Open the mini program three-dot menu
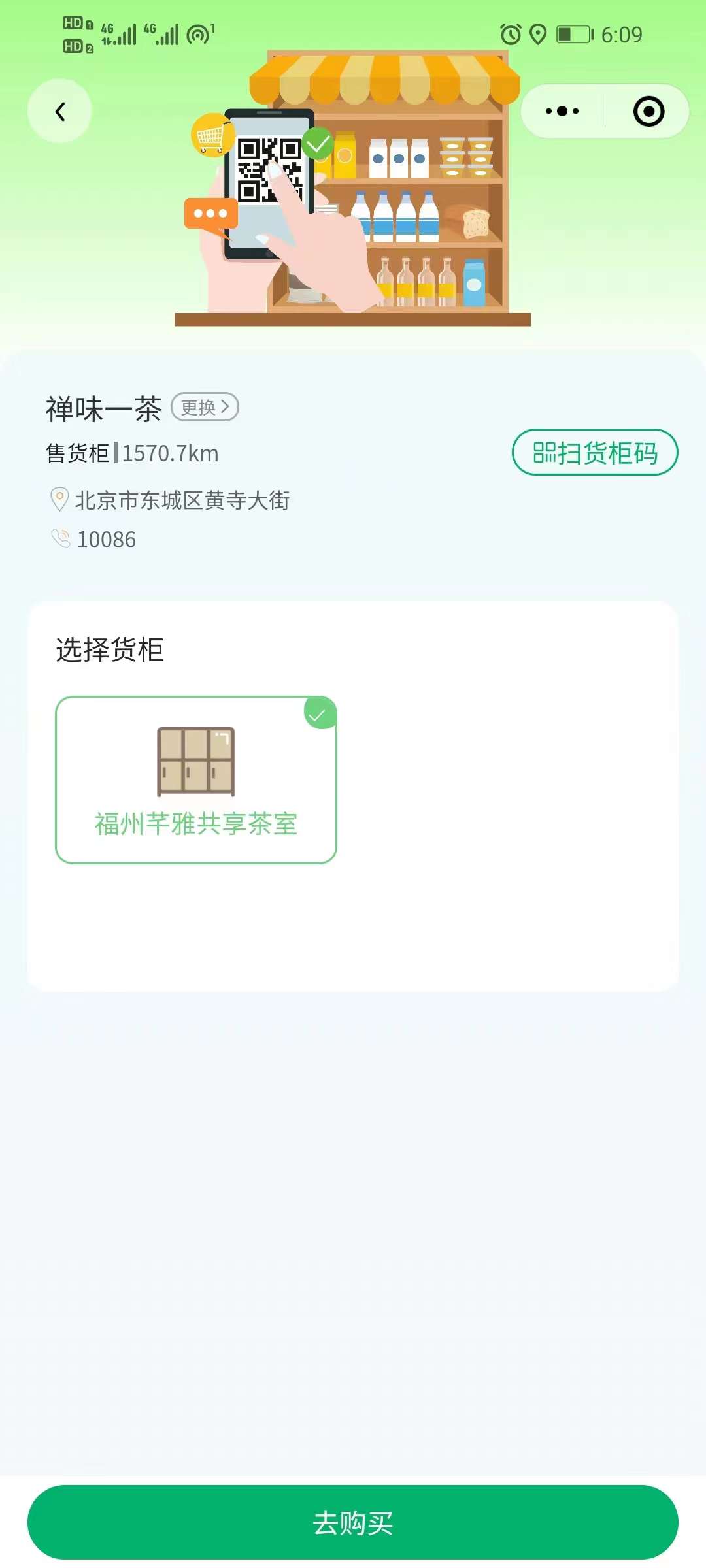This screenshot has width=706, height=1568. point(562,112)
